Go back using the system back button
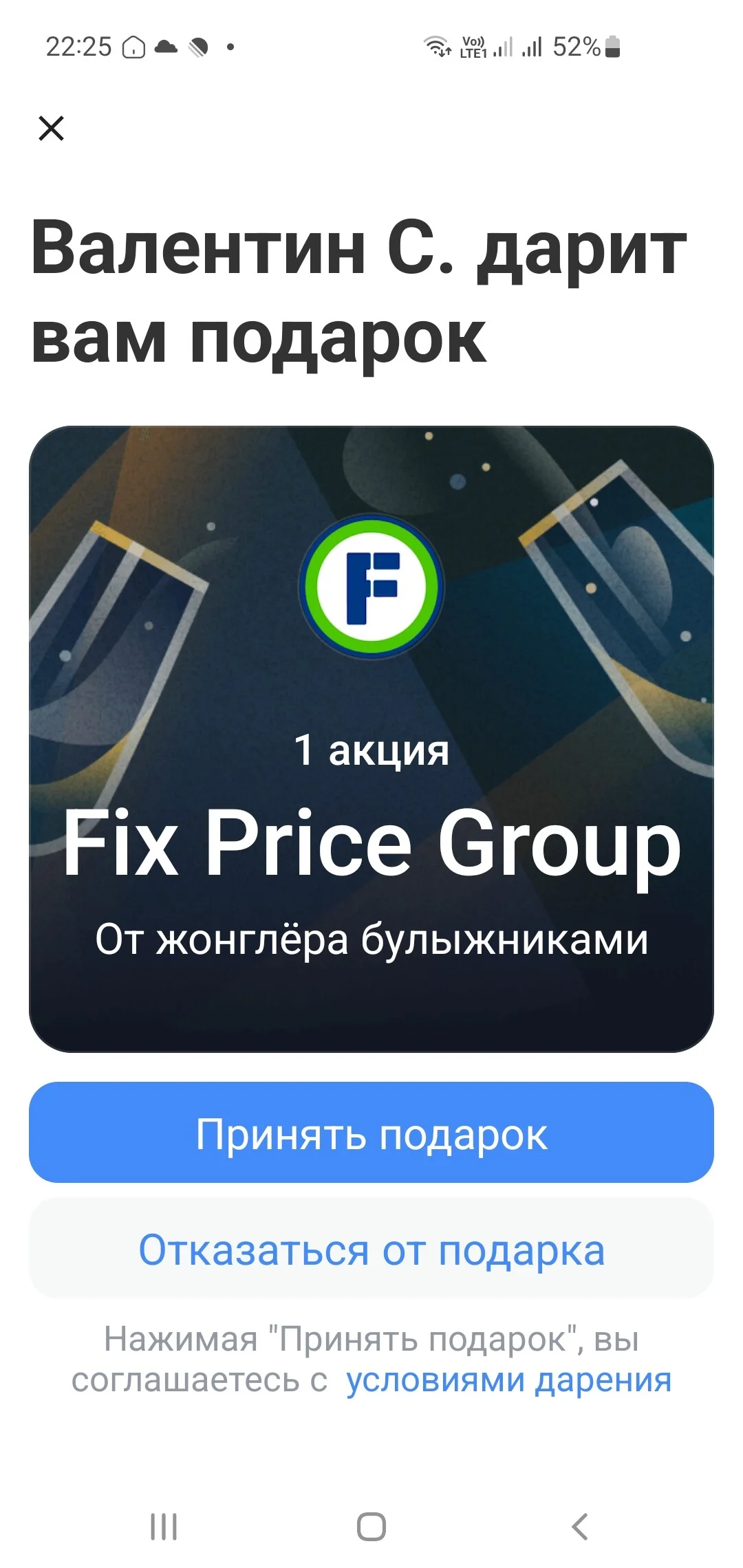Viewport: 743px width, 1568px height. [580, 1527]
